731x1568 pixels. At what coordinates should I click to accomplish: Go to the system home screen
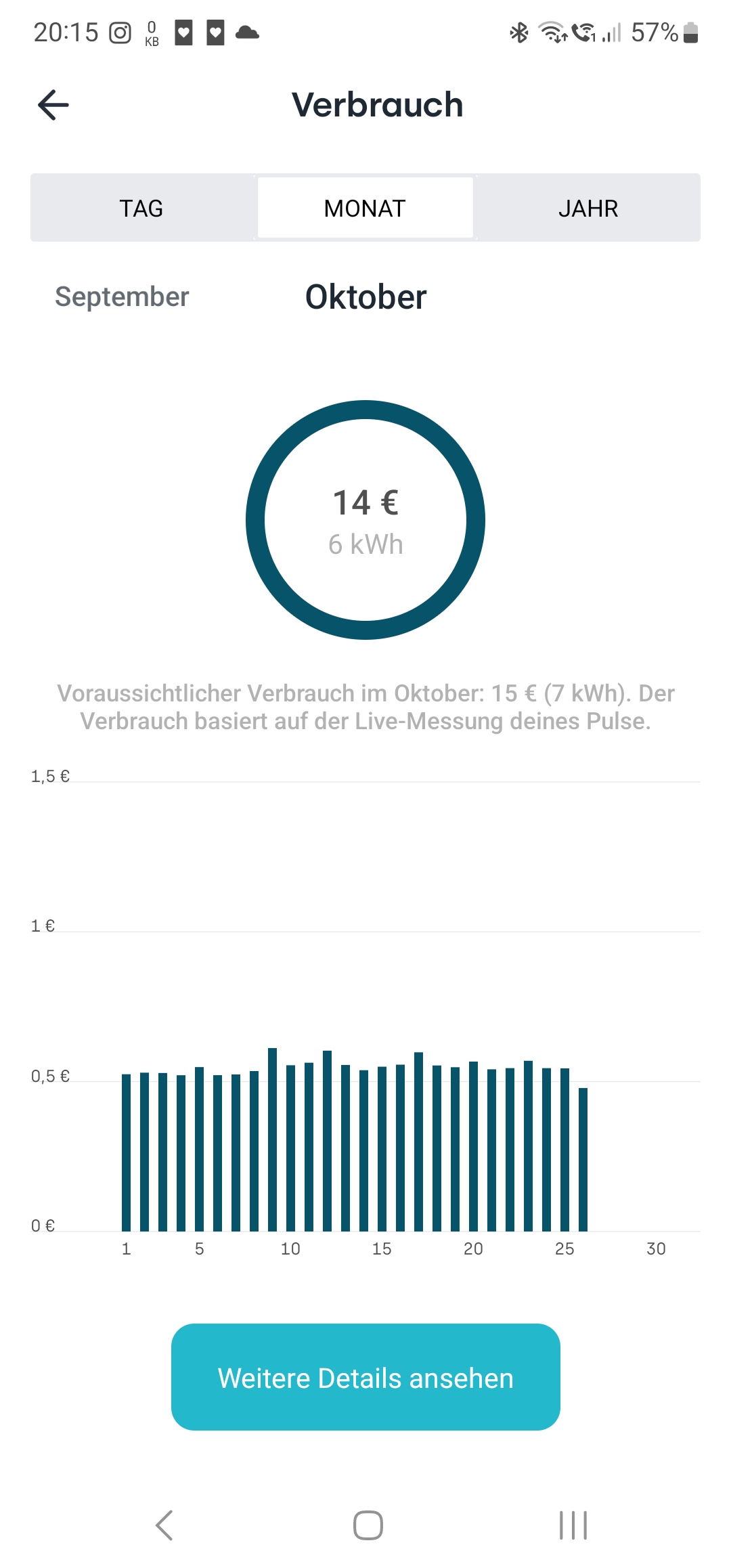pos(368,1525)
